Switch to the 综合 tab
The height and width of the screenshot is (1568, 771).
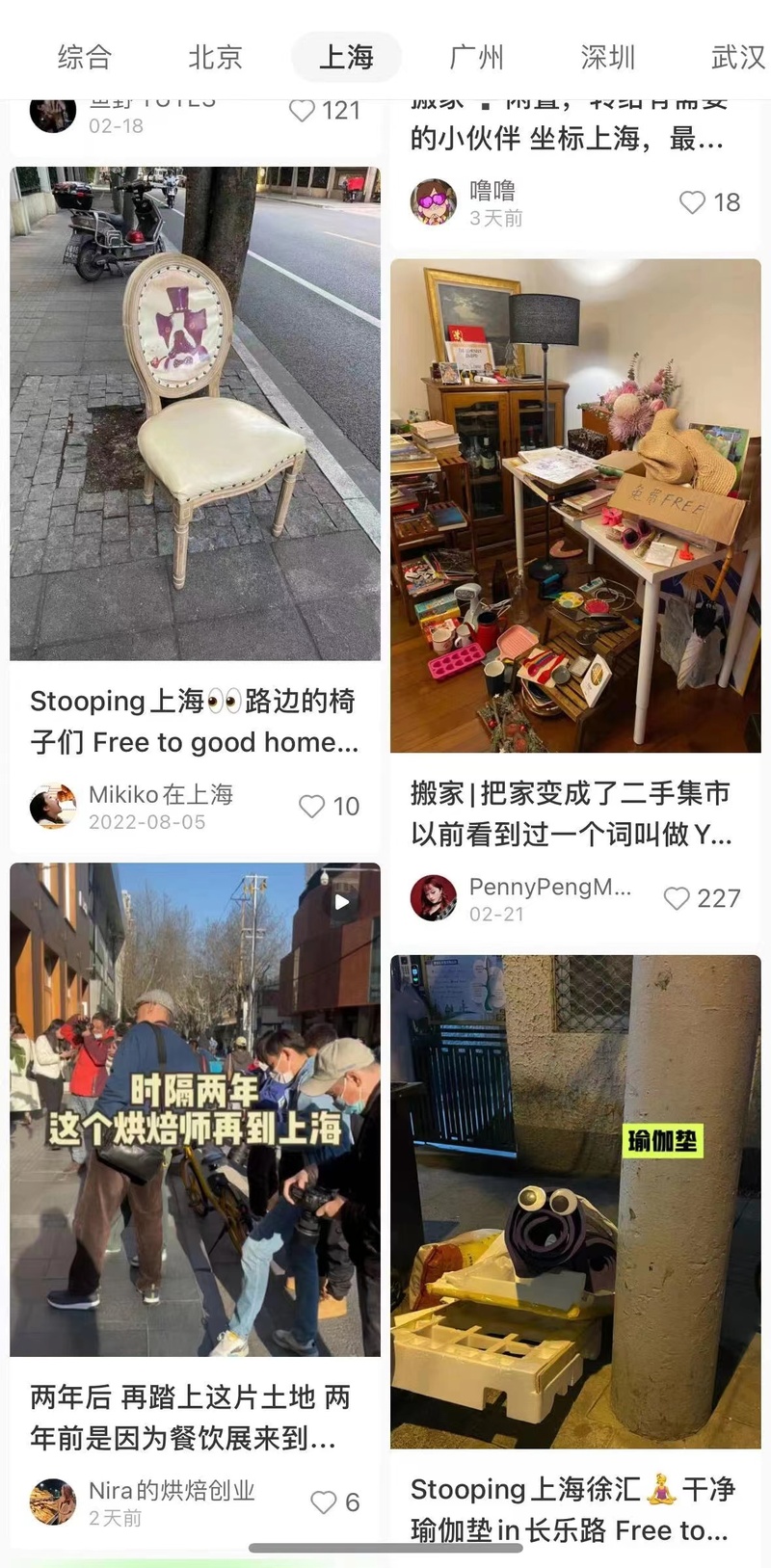[85, 57]
